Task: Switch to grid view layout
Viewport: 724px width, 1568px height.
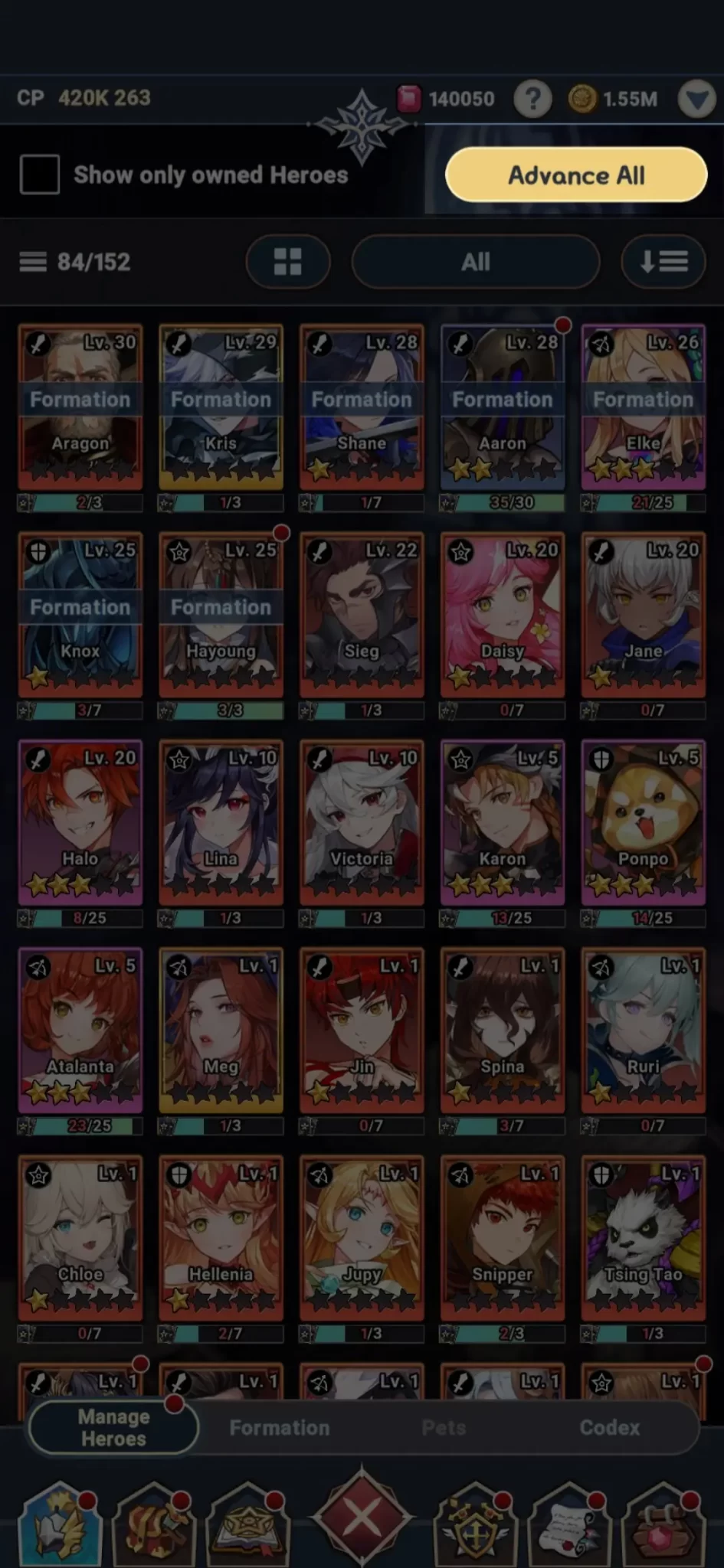Action: 288,262
